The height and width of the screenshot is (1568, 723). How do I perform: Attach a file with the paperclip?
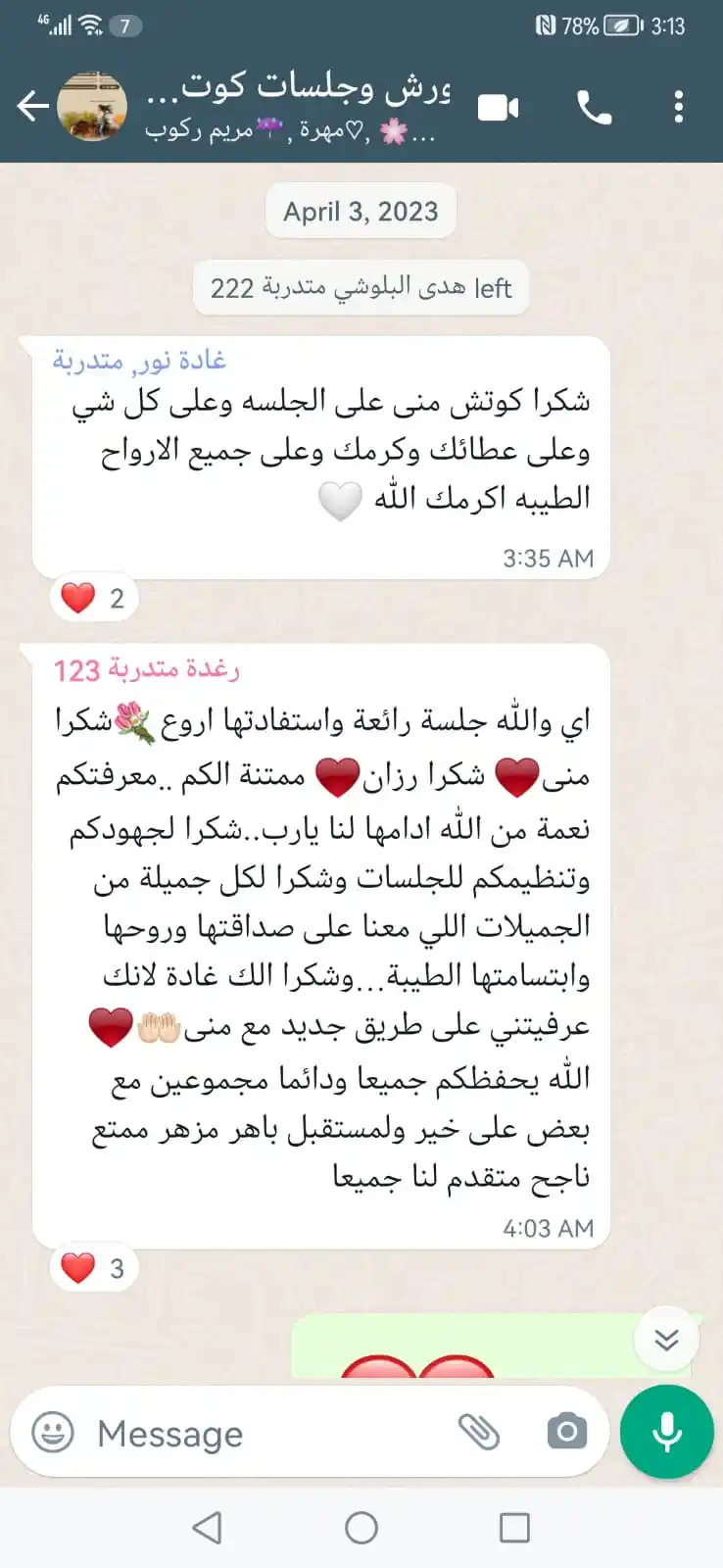point(479,1433)
